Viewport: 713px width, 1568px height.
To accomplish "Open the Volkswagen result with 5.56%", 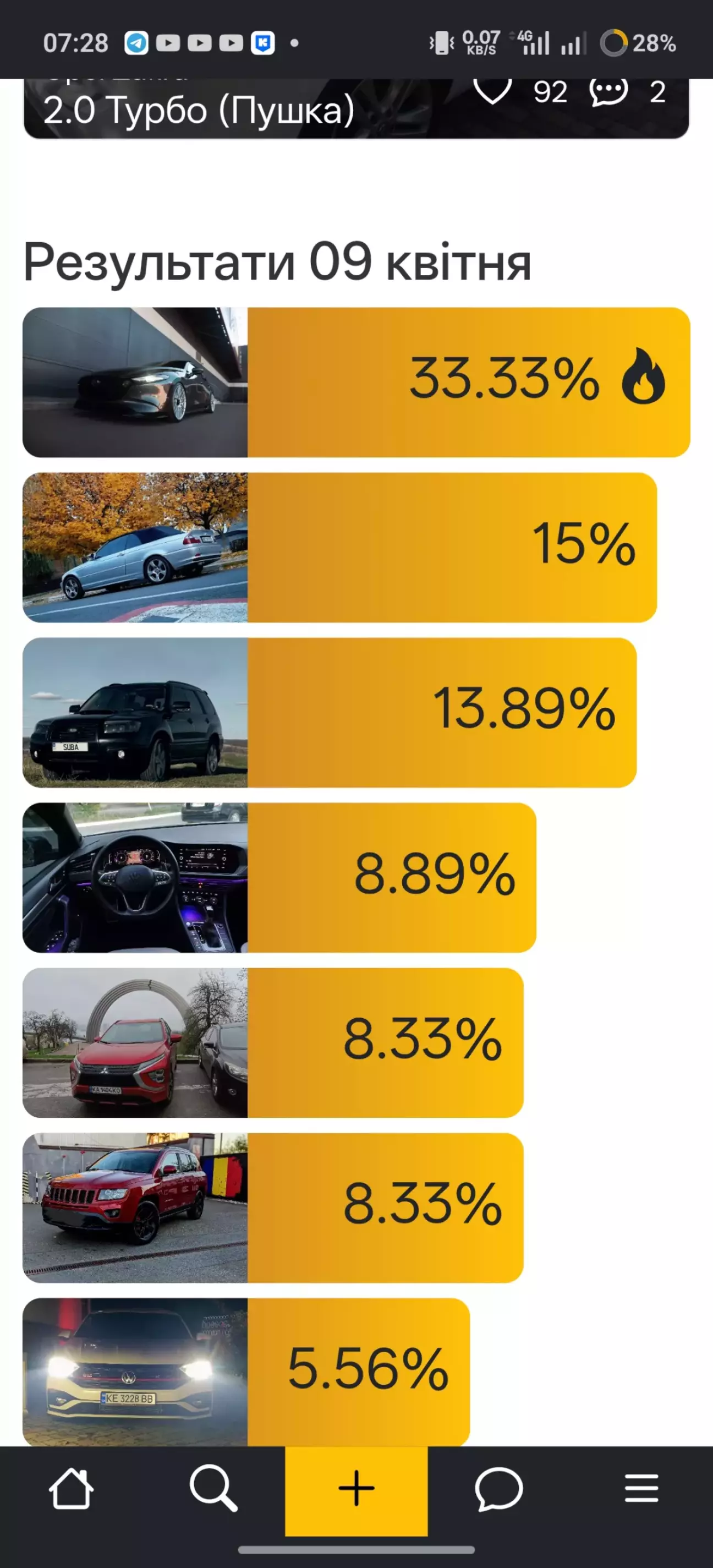I will tap(246, 1371).
